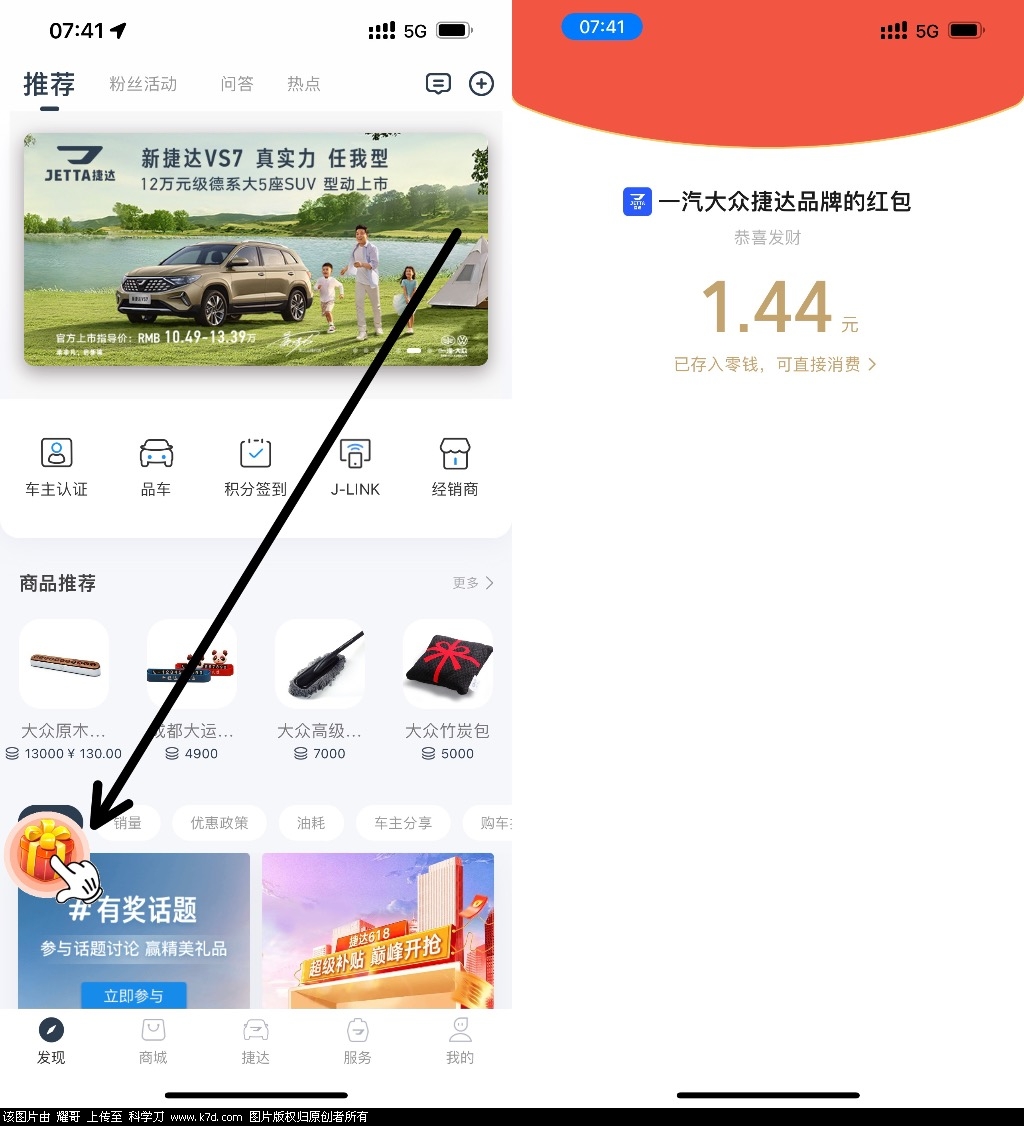Image resolution: width=1024 pixels, height=1126 pixels.
Task: Switch to the 粉丝活动 tab
Action: tap(143, 84)
